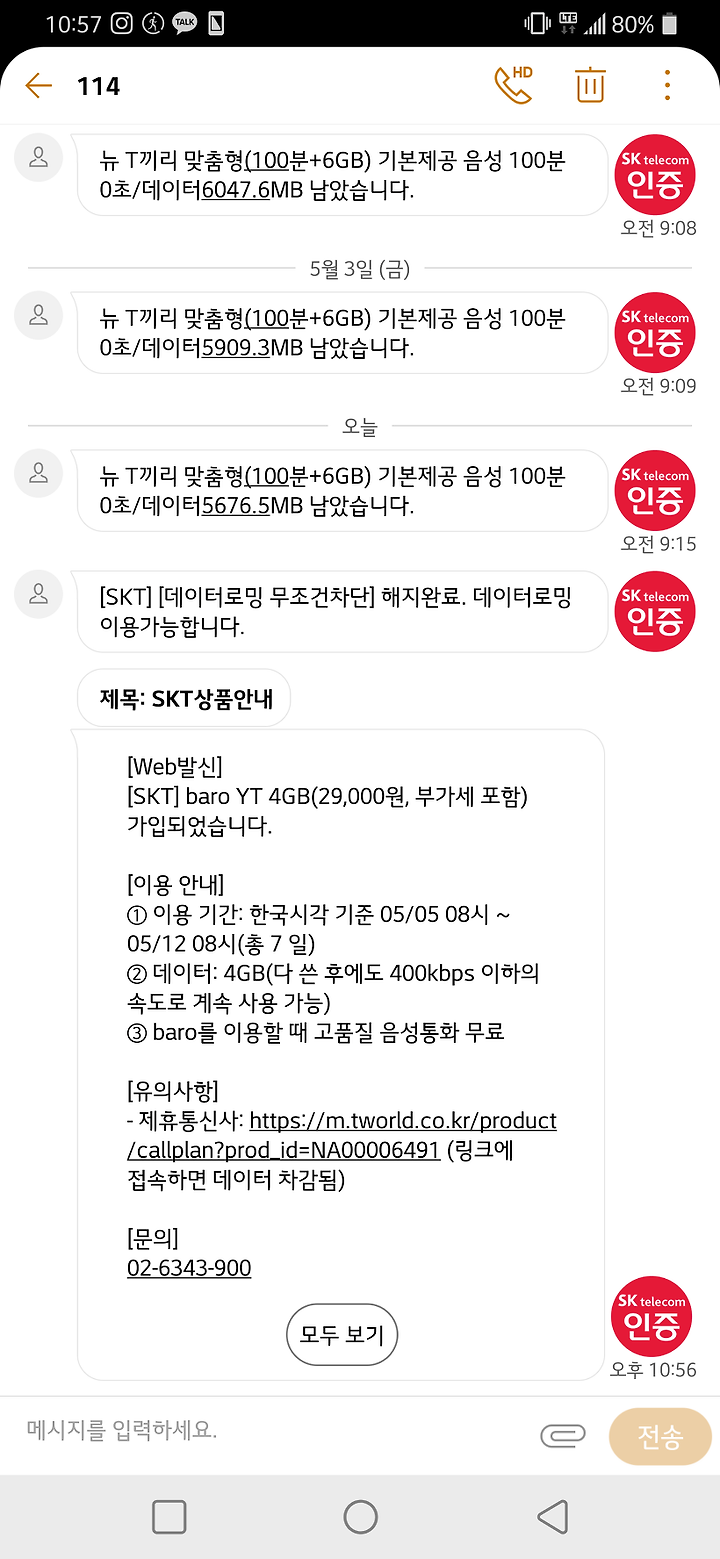Focus the 메시지를 입력하세요 input field
This screenshot has width=720, height=1559.
(270, 1431)
